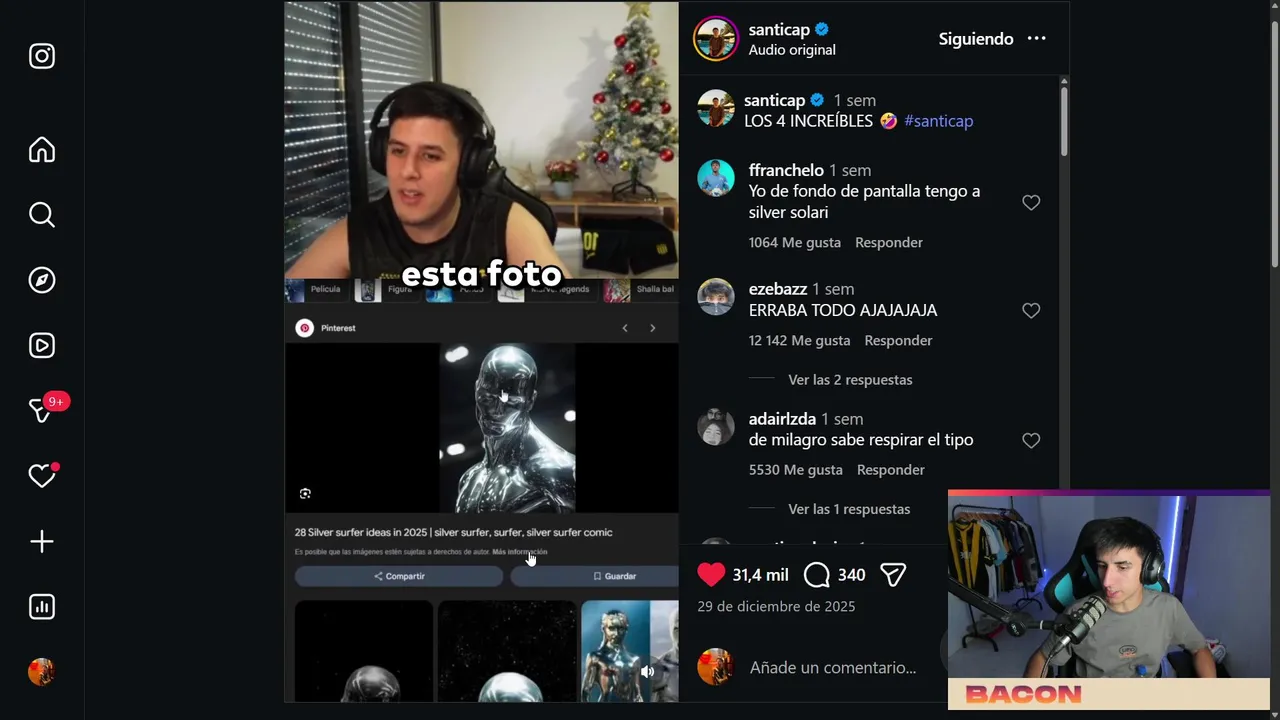Create a new post with plus icon
The width and height of the screenshot is (1280, 720).
42,542
